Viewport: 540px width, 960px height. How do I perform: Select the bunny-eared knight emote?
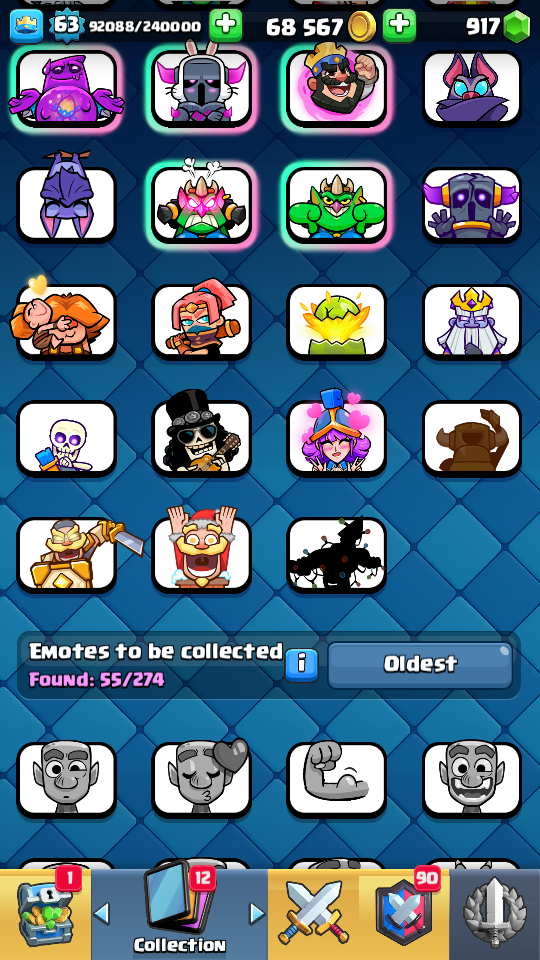201,88
